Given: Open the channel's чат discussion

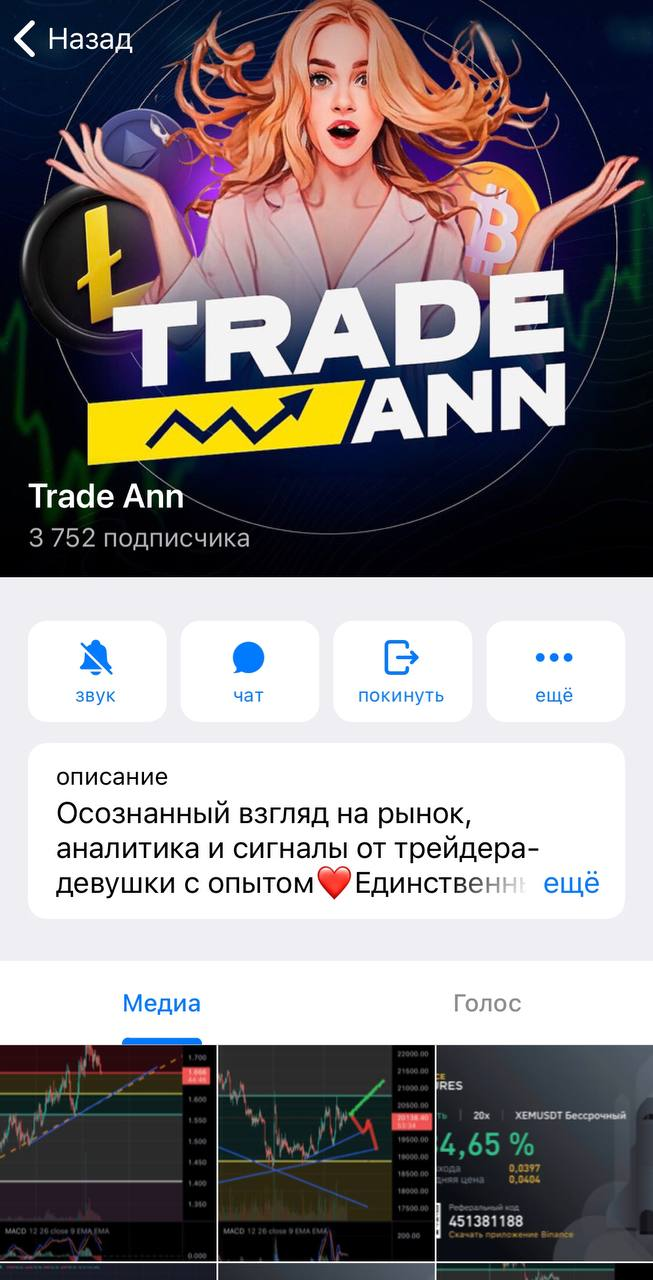Looking at the screenshot, I should 249,671.
